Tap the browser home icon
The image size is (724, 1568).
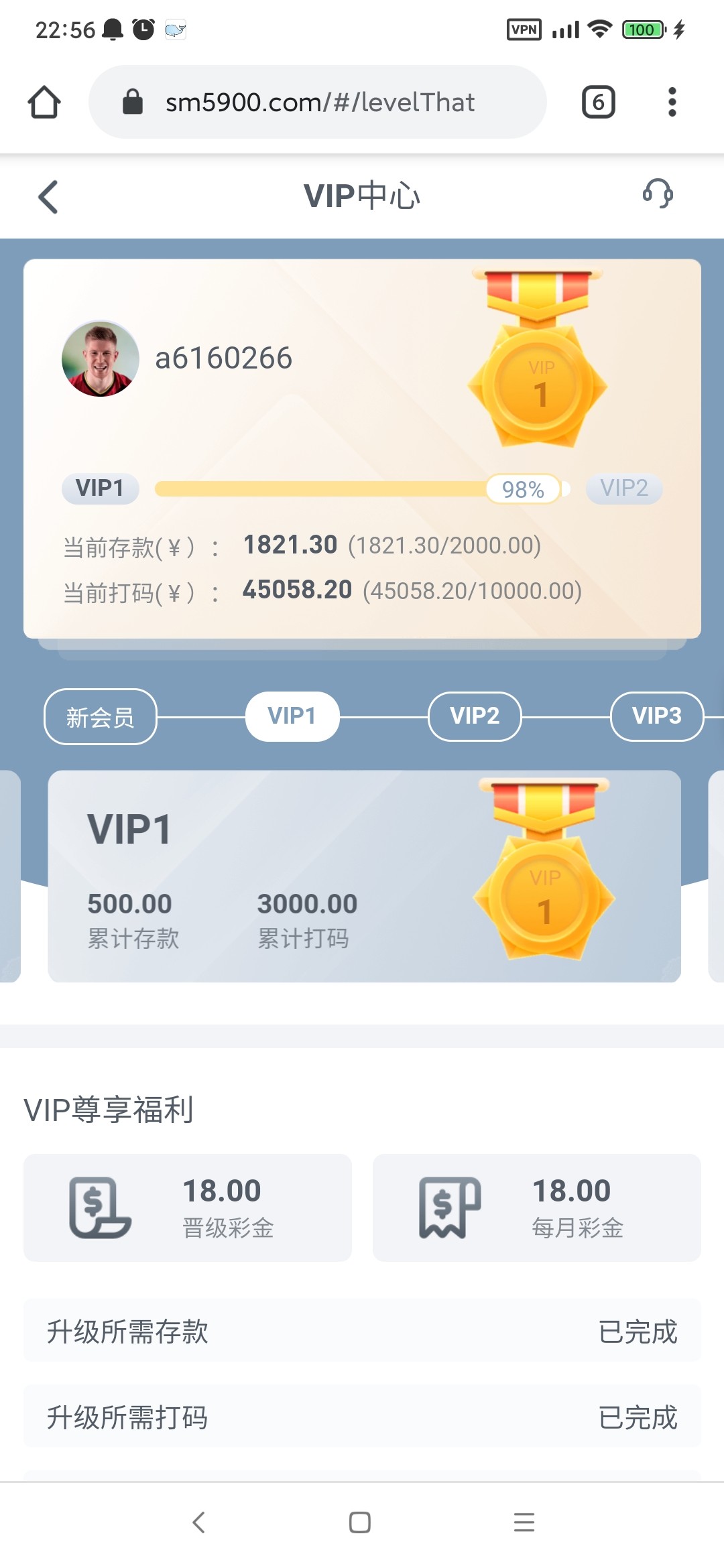44,102
